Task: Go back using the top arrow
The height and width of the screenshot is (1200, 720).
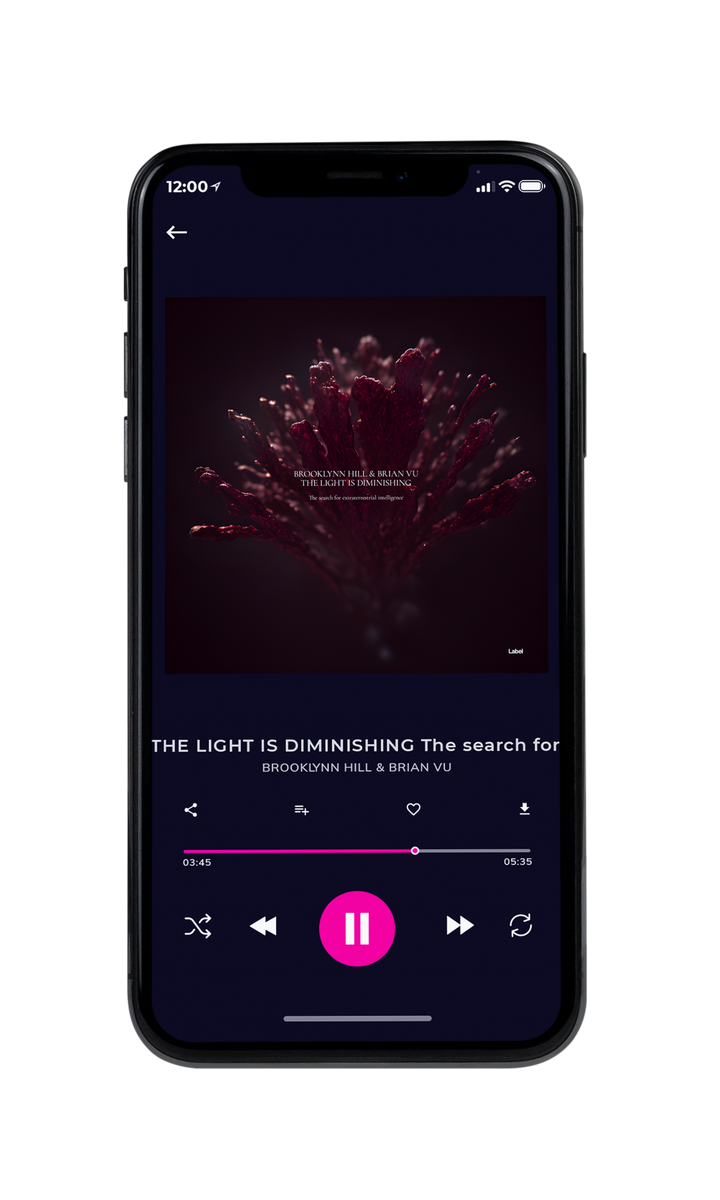Action: click(x=177, y=232)
